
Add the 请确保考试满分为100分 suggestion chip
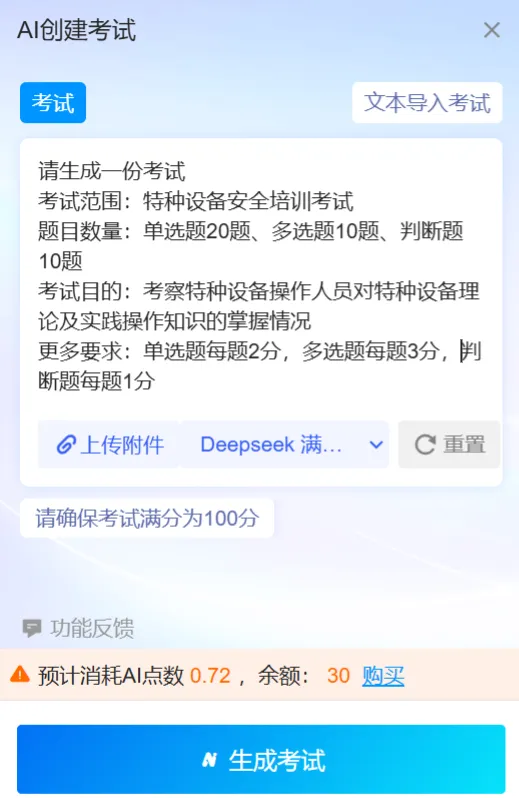pyautogui.click(x=147, y=518)
